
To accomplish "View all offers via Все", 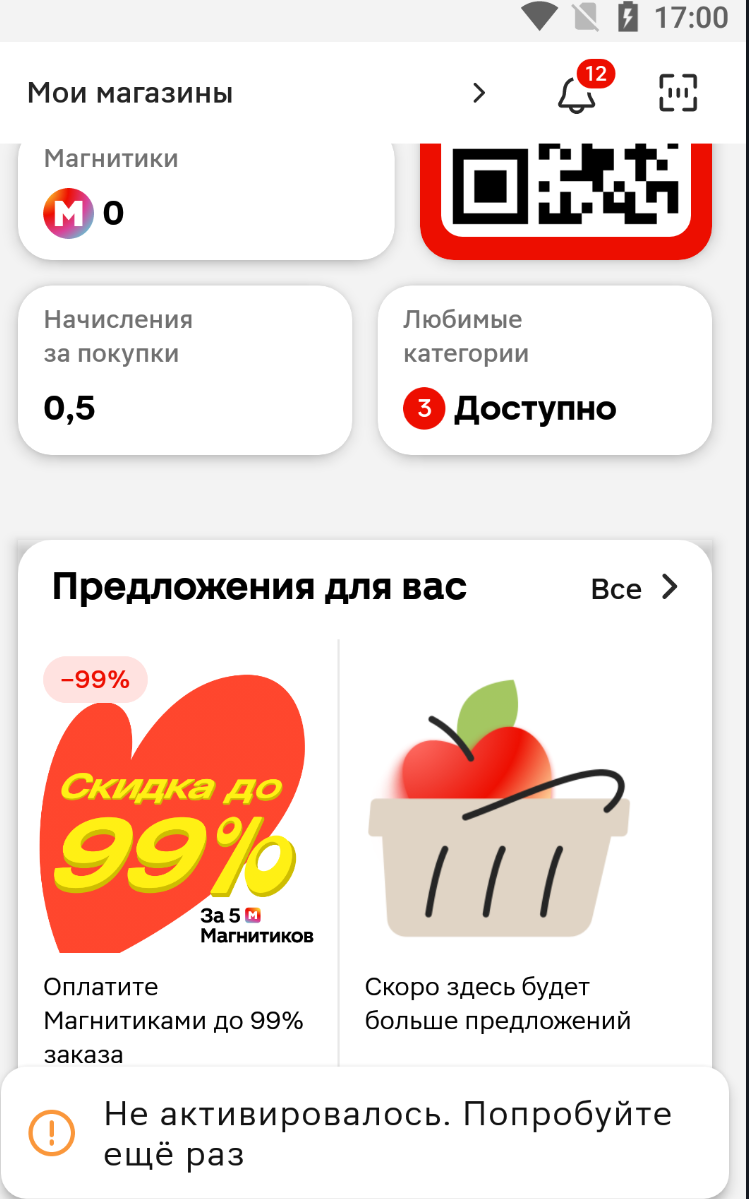I will point(634,588).
